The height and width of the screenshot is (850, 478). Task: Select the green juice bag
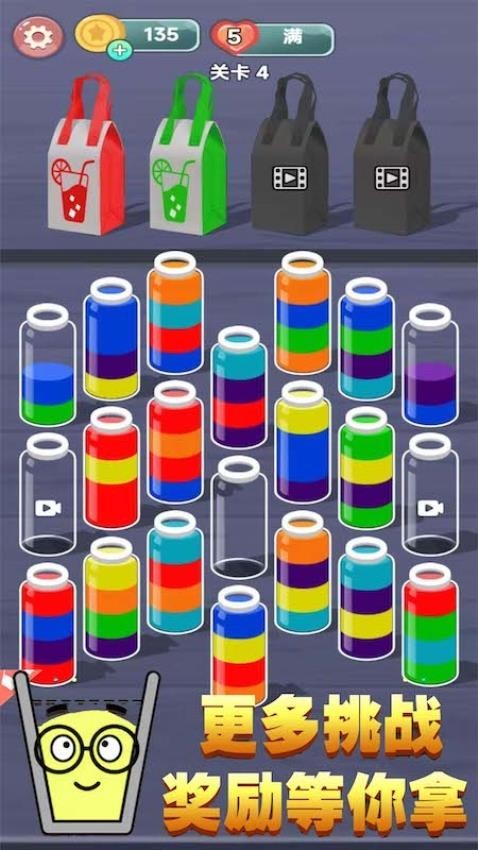click(x=188, y=153)
